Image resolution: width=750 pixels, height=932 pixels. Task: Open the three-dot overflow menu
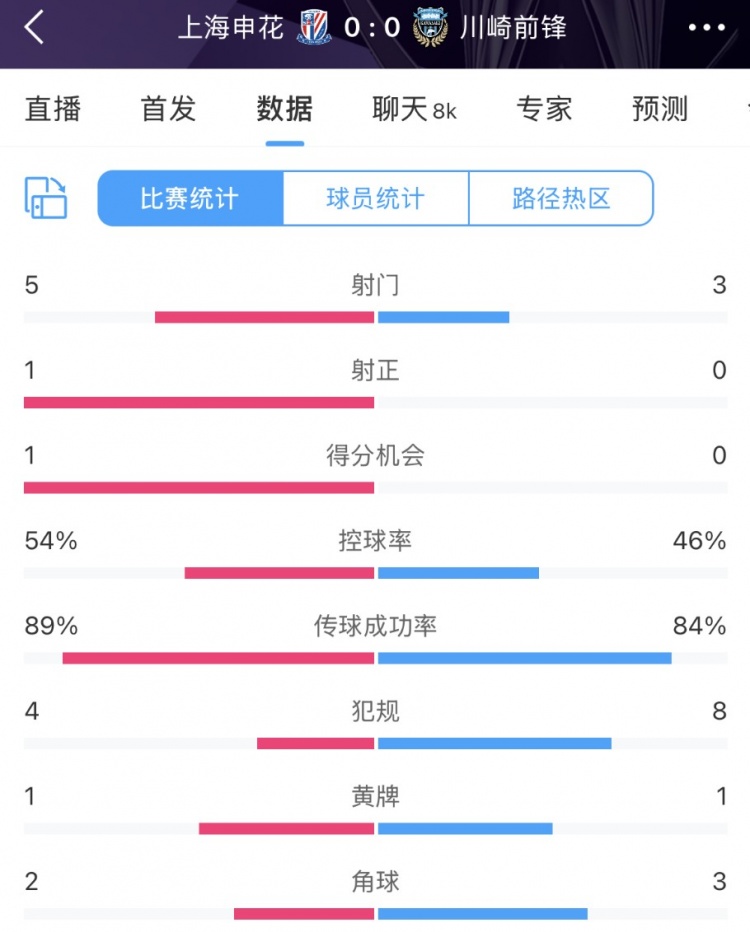point(707,28)
